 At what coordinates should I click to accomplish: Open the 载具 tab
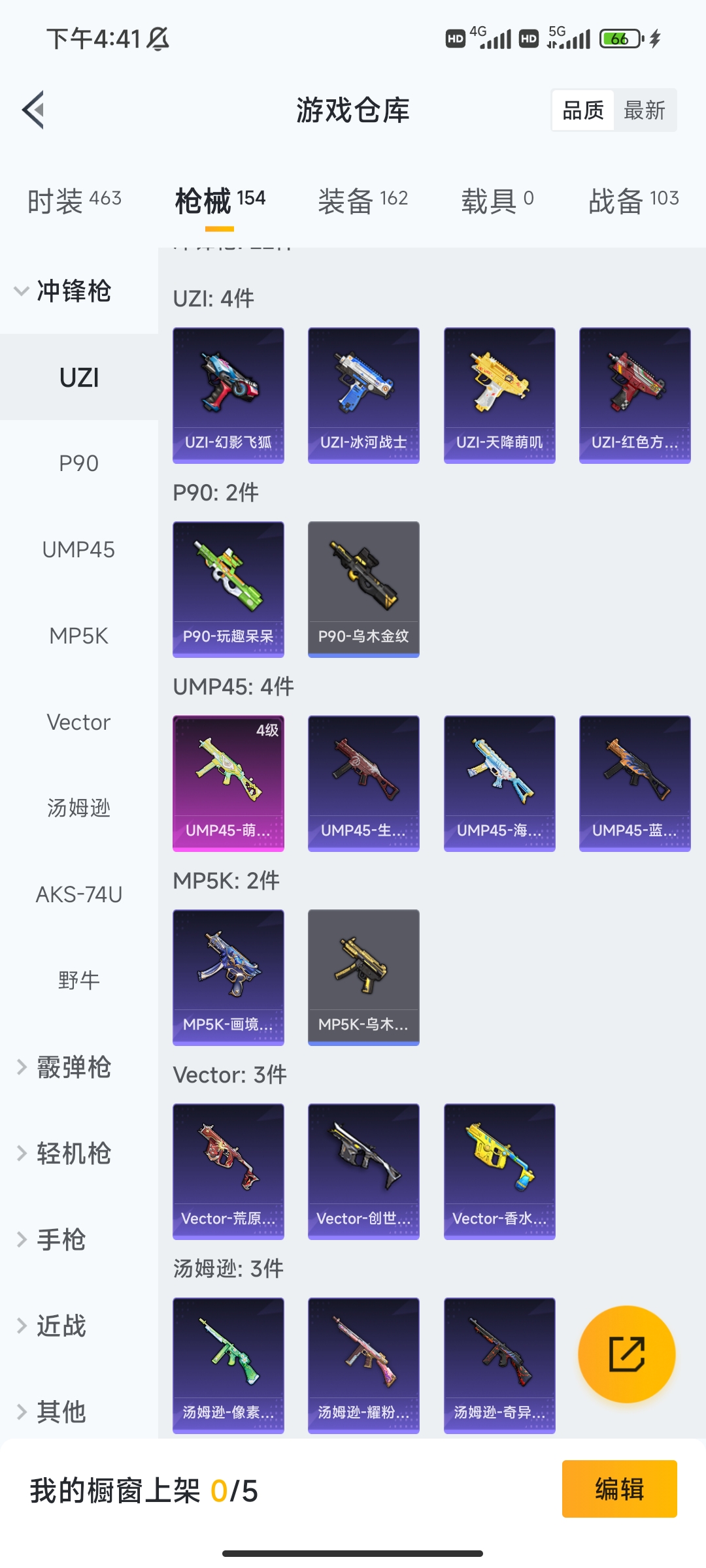pos(497,200)
